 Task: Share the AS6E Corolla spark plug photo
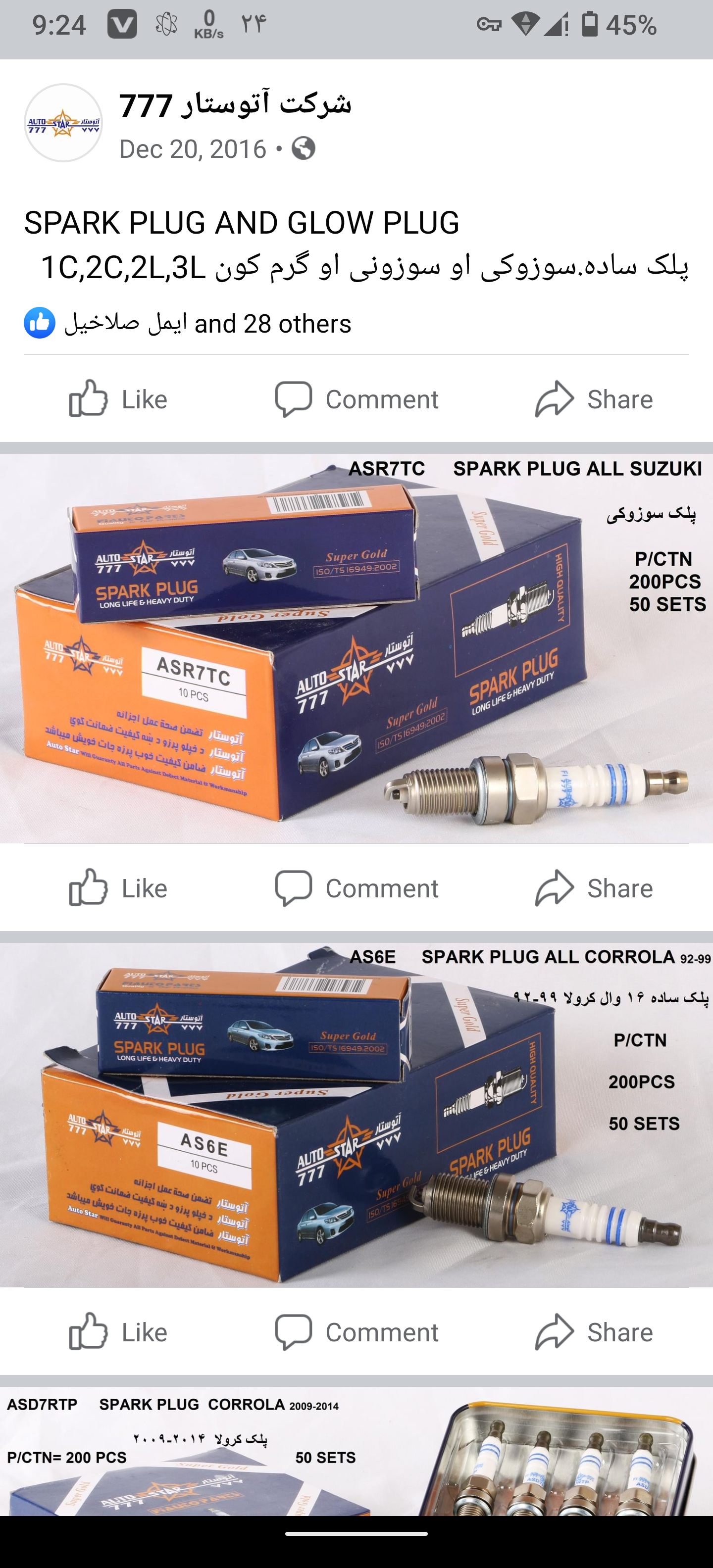point(594,1332)
